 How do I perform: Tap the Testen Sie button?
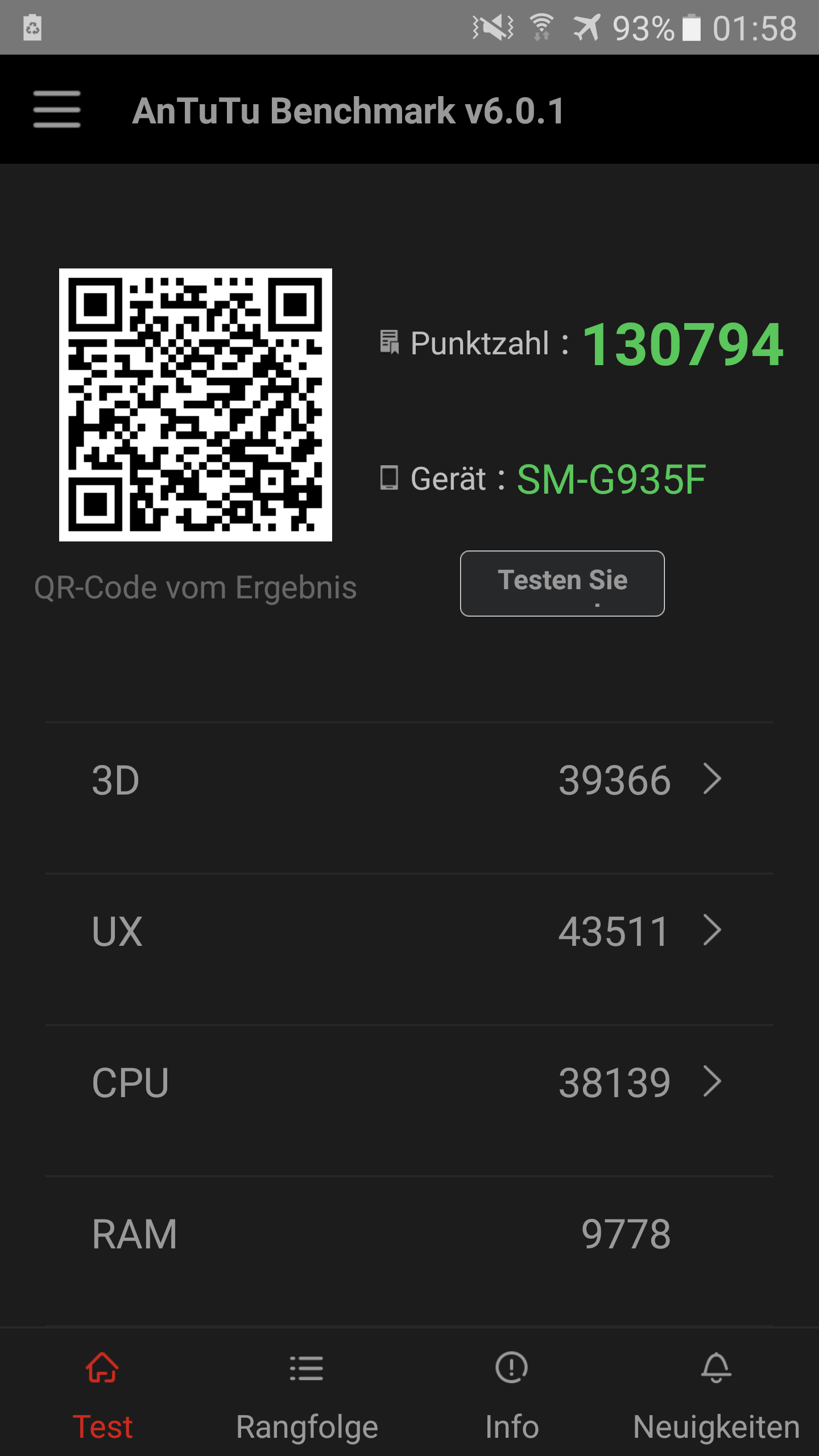pos(562,583)
